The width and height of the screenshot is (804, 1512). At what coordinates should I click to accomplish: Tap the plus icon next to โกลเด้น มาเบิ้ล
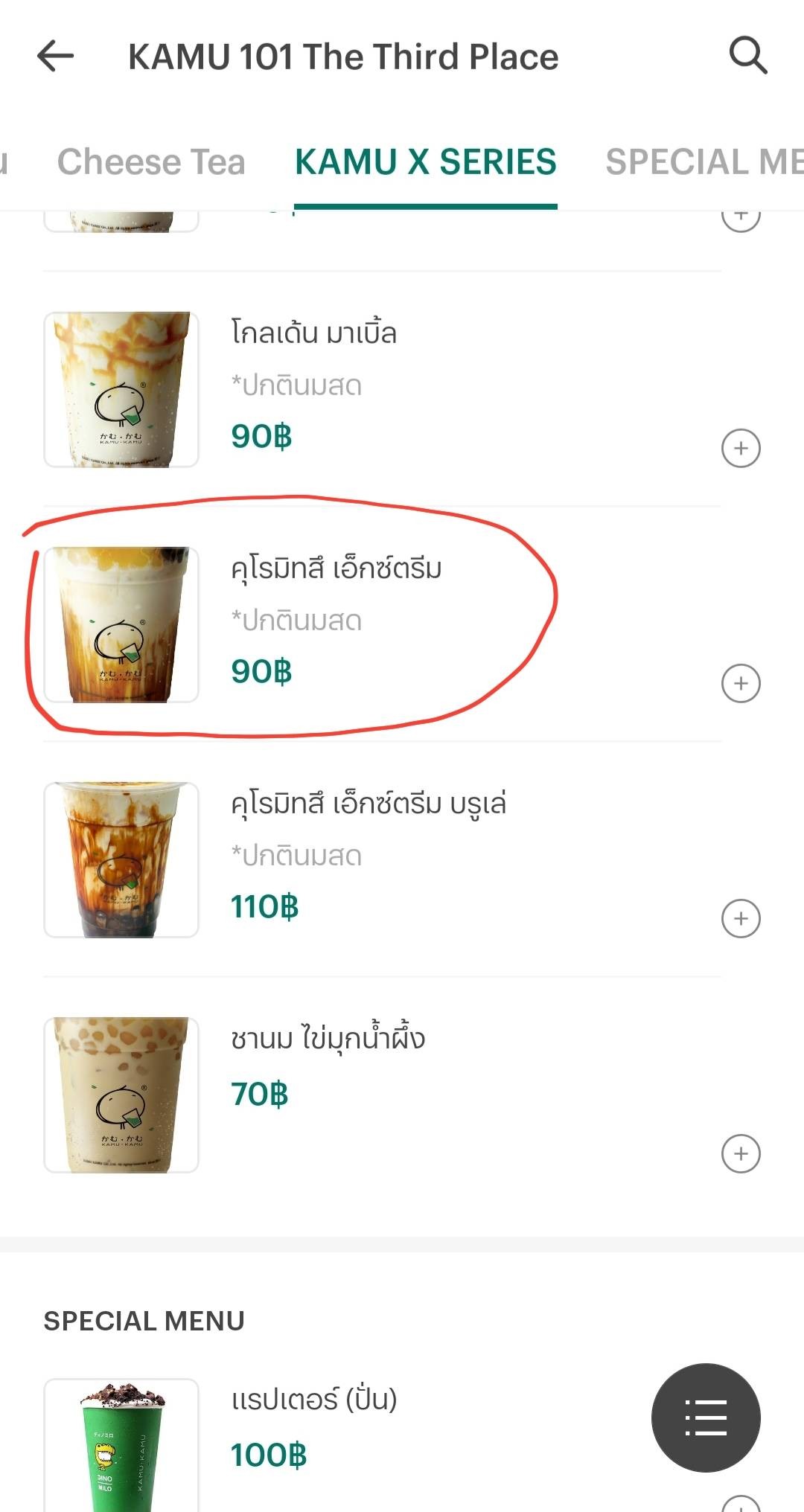click(741, 447)
